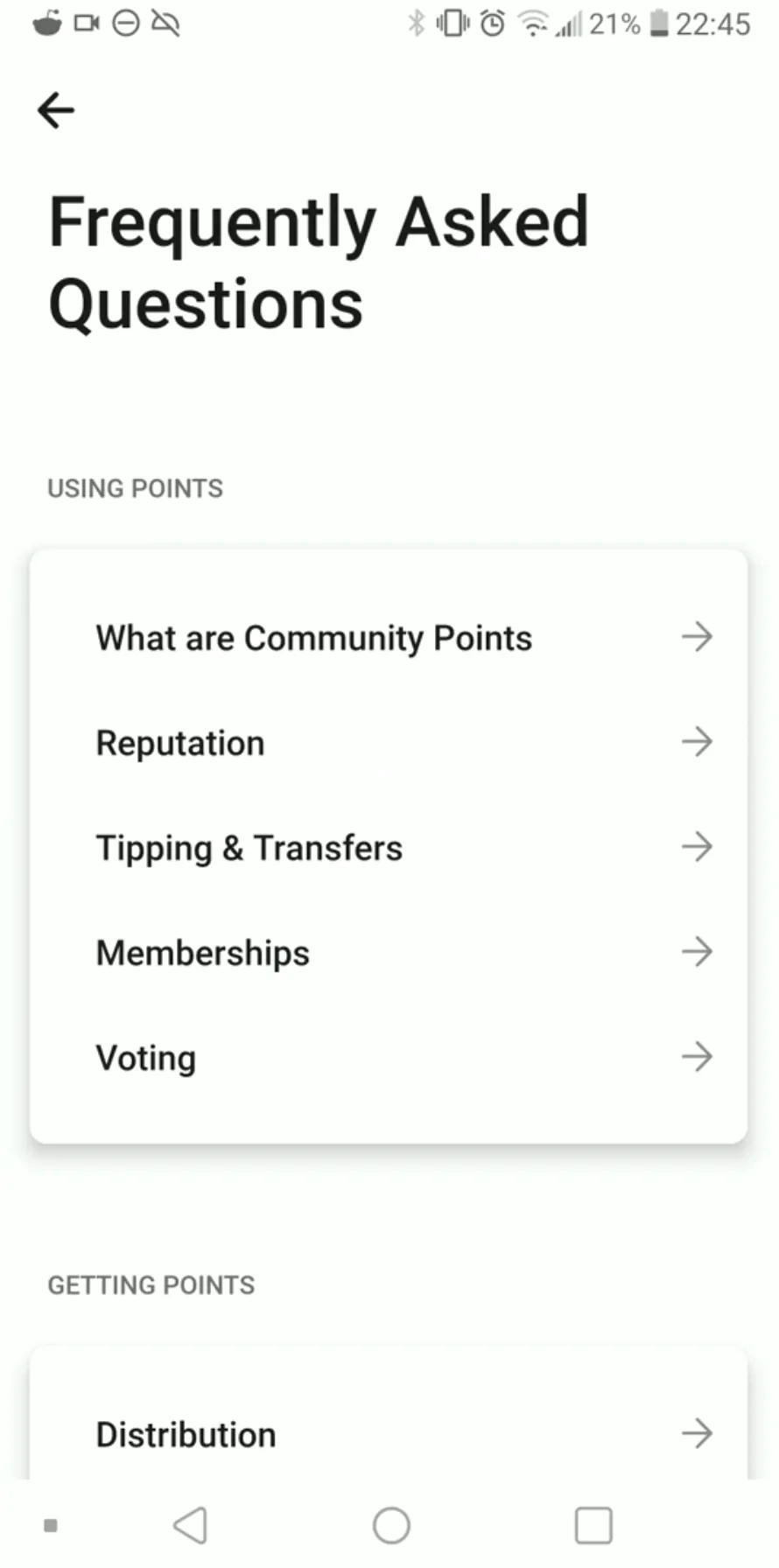Tap the muted notifications icon in status bar
Image resolution: width=779 pixels, height=1568 pixels.
coord(163,24)
